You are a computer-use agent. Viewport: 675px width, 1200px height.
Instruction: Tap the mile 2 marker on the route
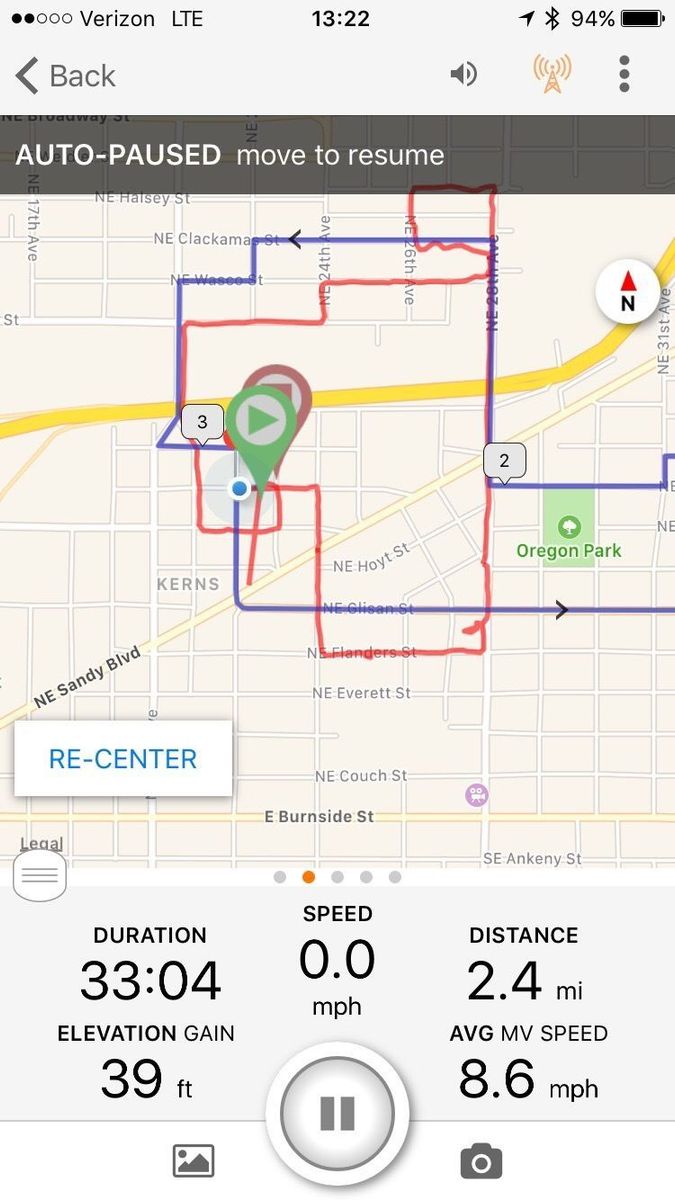point(504,461)
